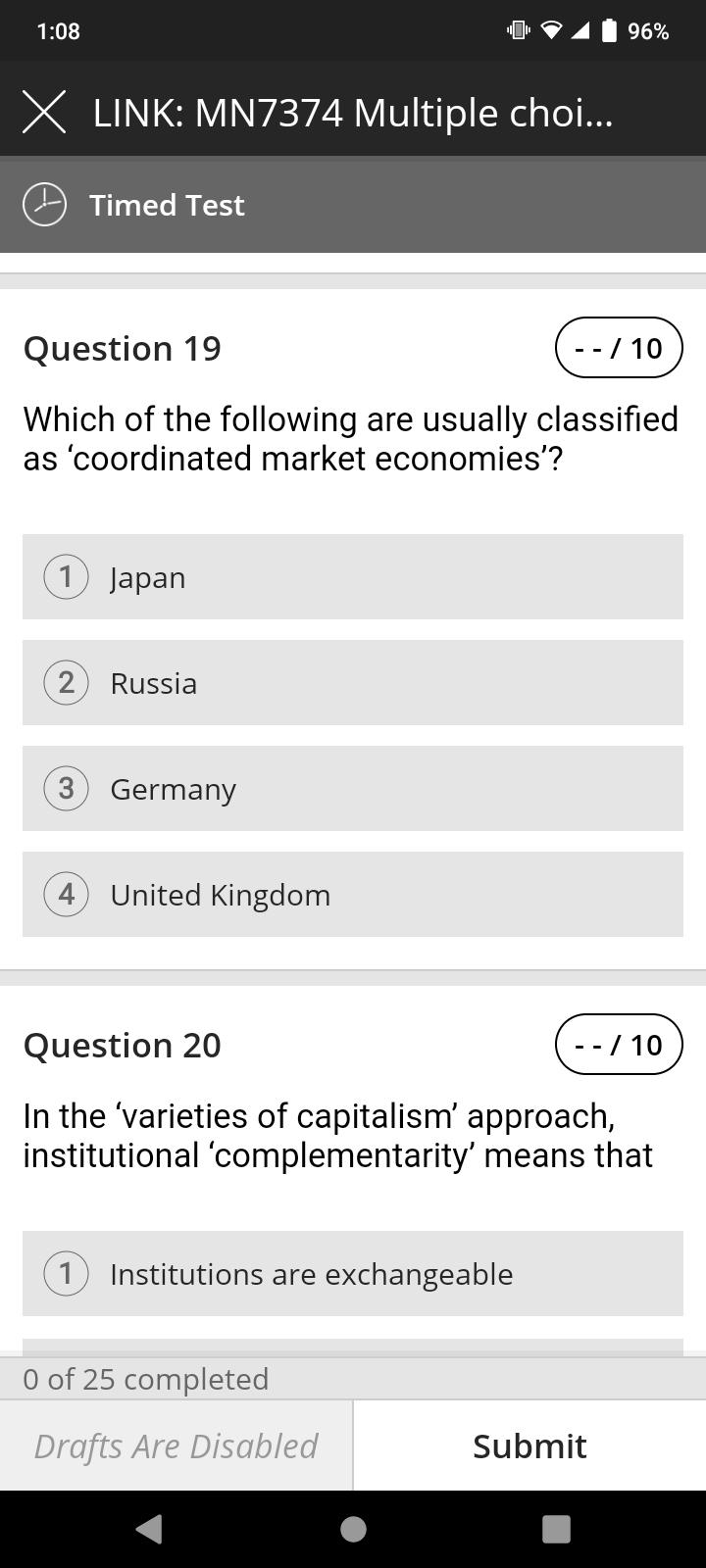Tap the system back button

[x=149, y=1529]
